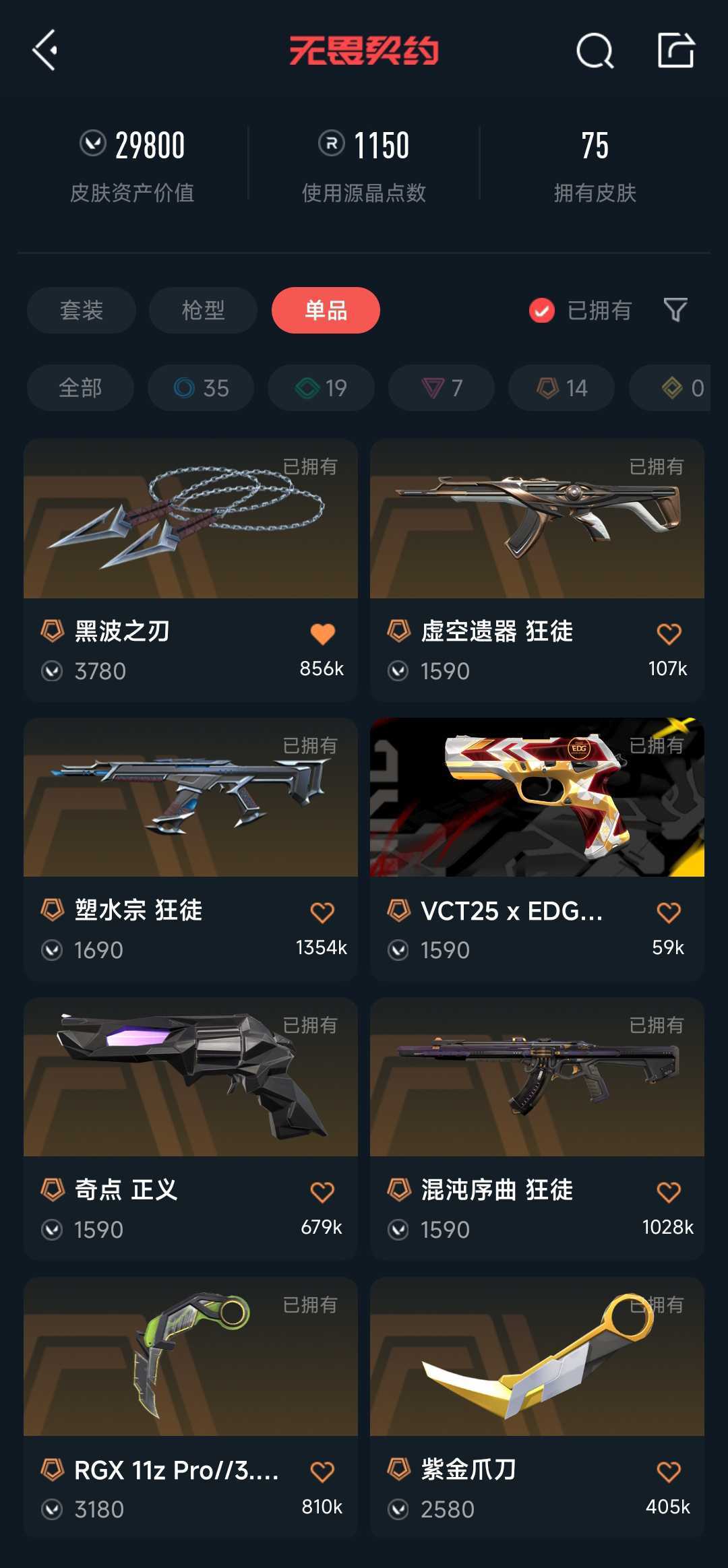
Task: Filter by the pink tier chip 7
Action: (x=442, y=387)
